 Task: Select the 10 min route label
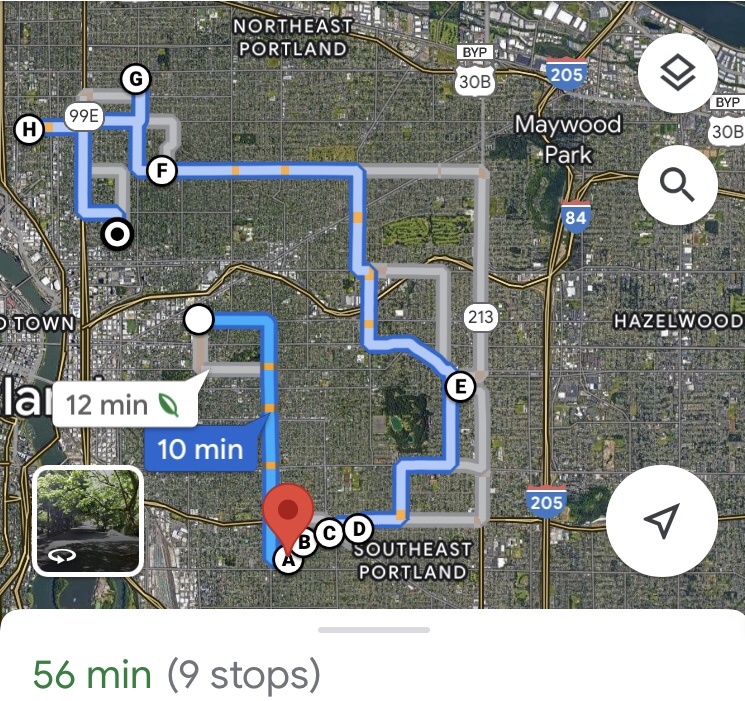201,448
